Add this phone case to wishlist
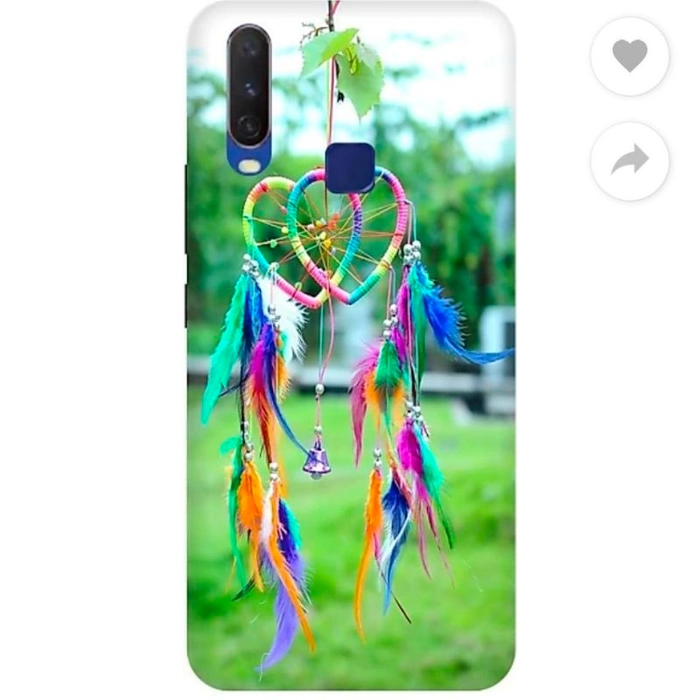Image resolution: width=700 pixels, height=700 pixels. pyautogui.click(x=629, y=56)
